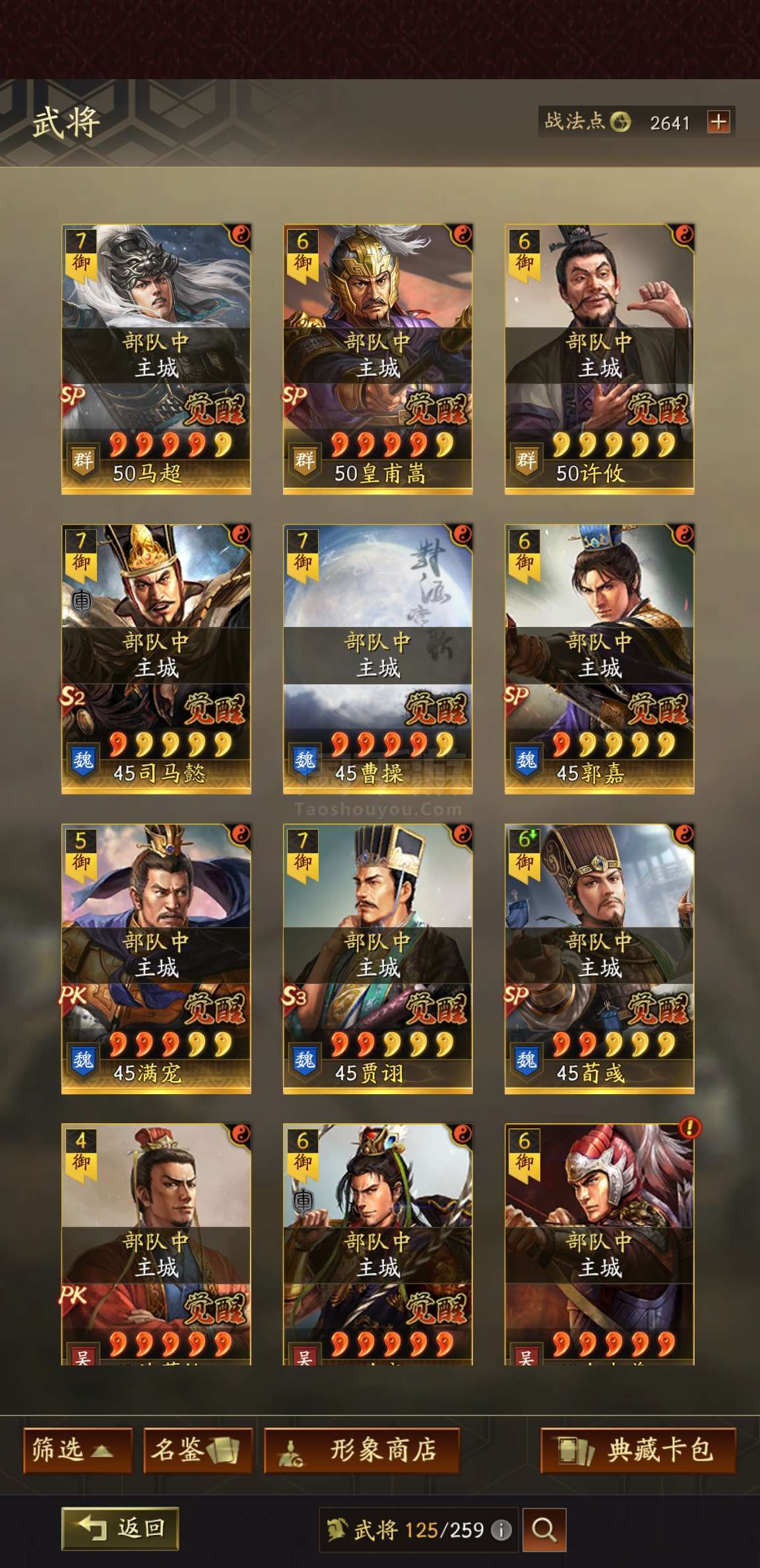This screenshot has height=1568, width=760.
Task: View the 曹操 general card
Action: tap(378, 659)
